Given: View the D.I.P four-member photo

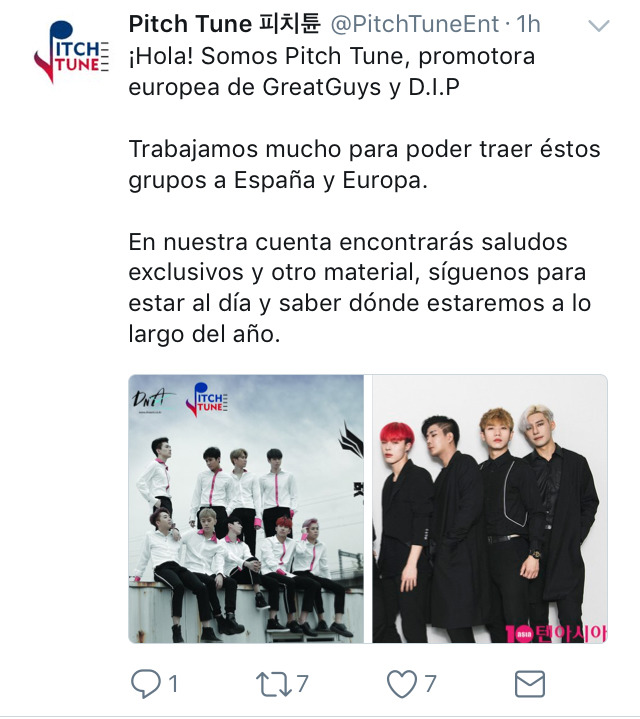Looking at the screenshot, I should [x=490, y=509].
